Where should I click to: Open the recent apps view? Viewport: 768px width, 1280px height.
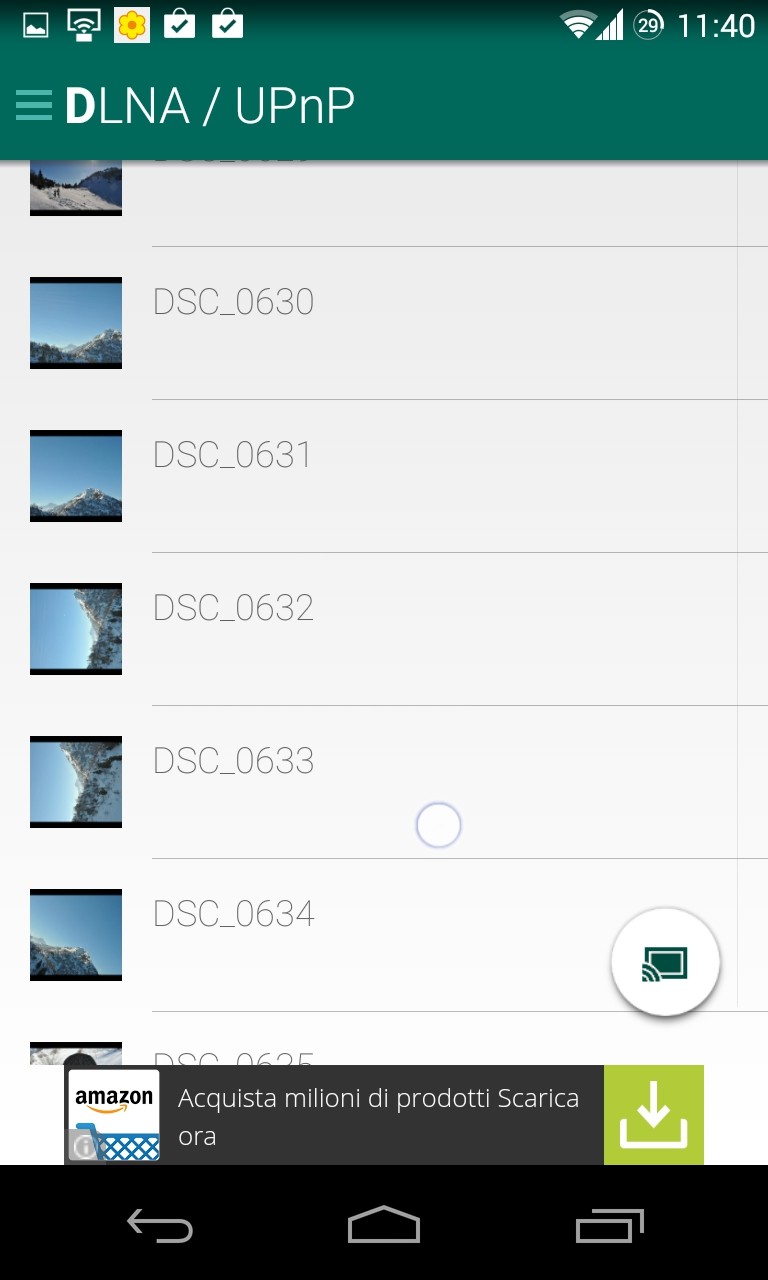point(609,1224)
